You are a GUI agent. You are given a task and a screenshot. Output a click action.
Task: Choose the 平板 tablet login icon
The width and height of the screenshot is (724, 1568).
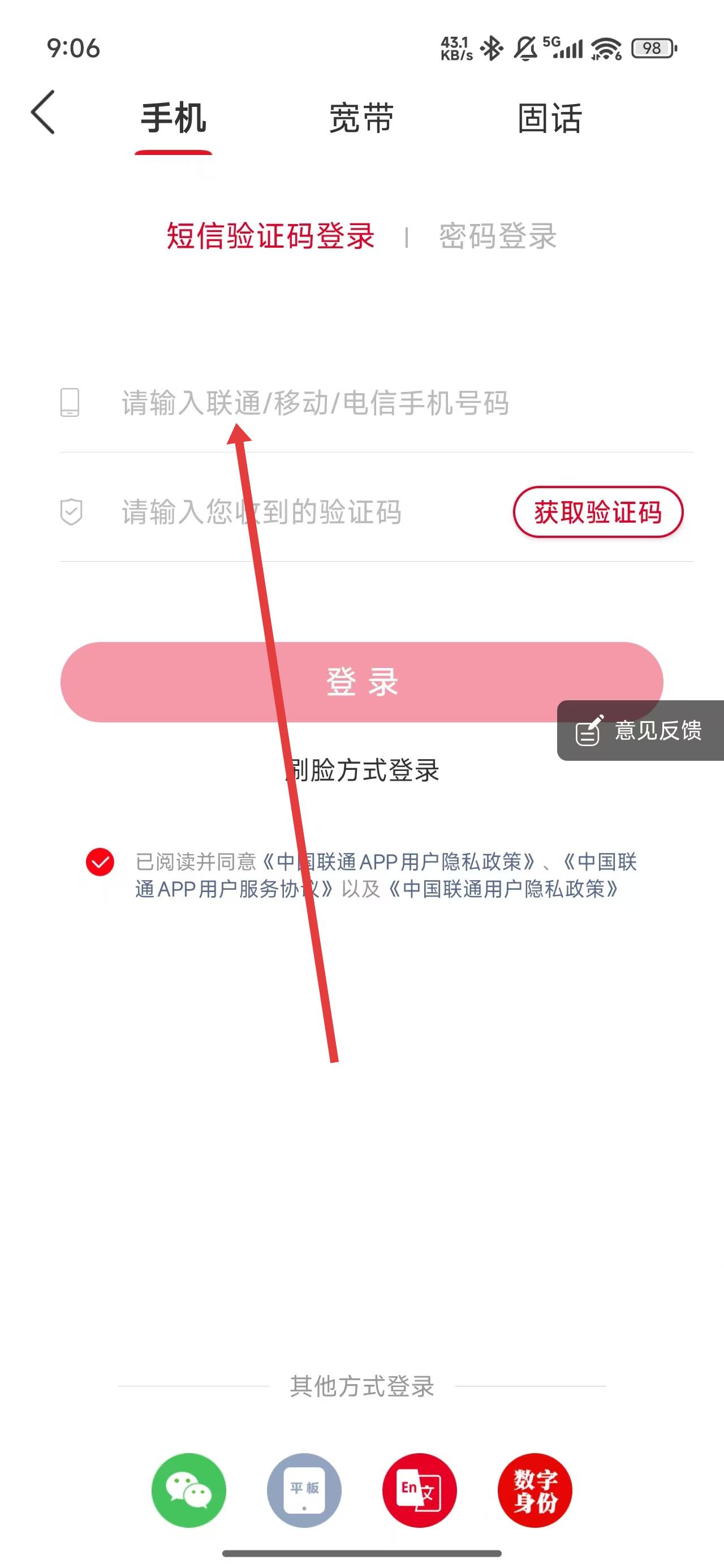click(304, 1490)
